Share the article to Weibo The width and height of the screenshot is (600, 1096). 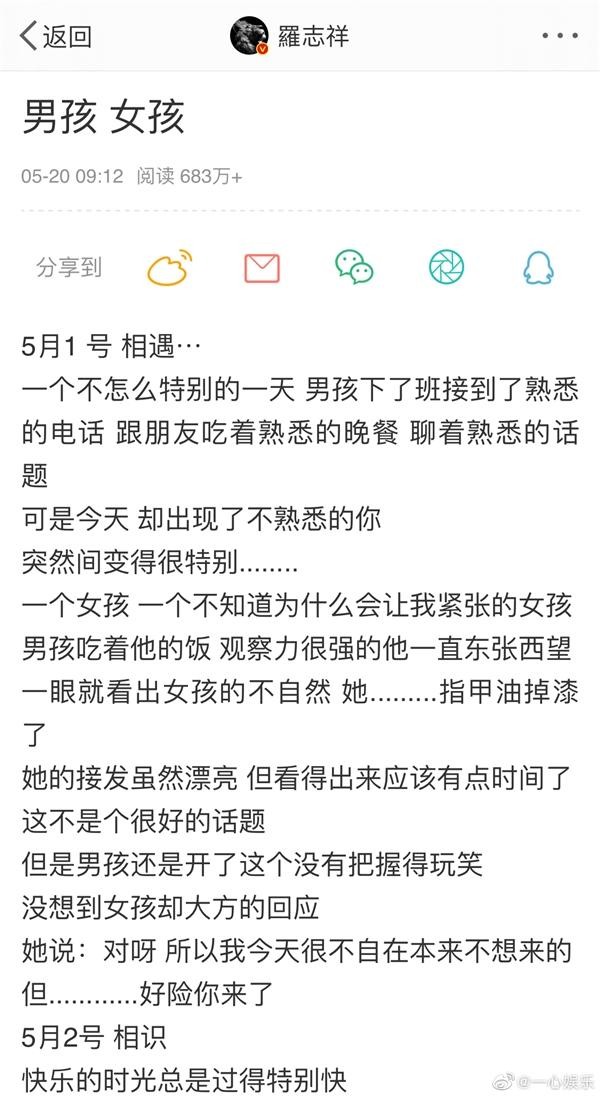(x=169, y=267)
